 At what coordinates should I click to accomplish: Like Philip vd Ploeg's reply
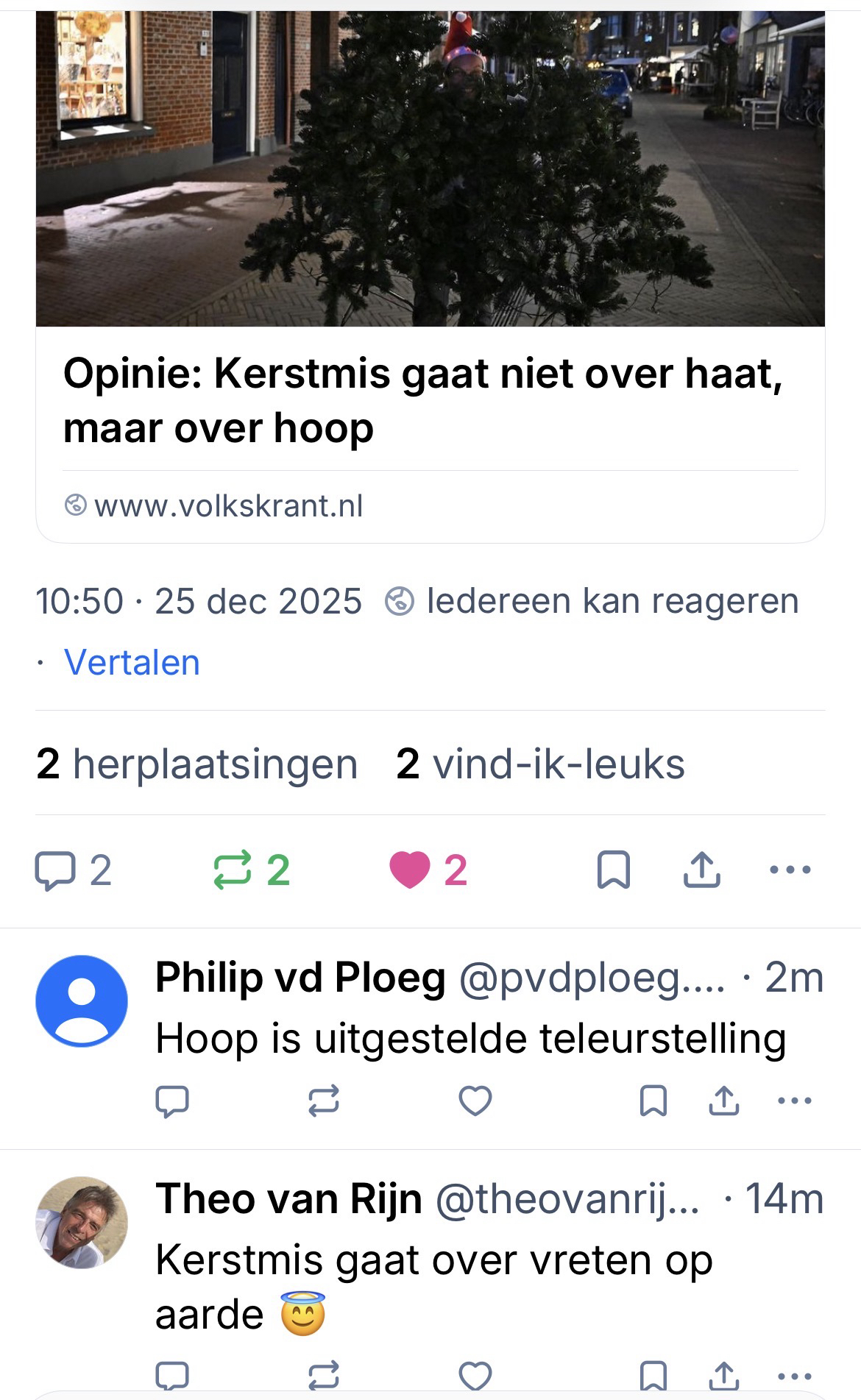point(475,1101)
